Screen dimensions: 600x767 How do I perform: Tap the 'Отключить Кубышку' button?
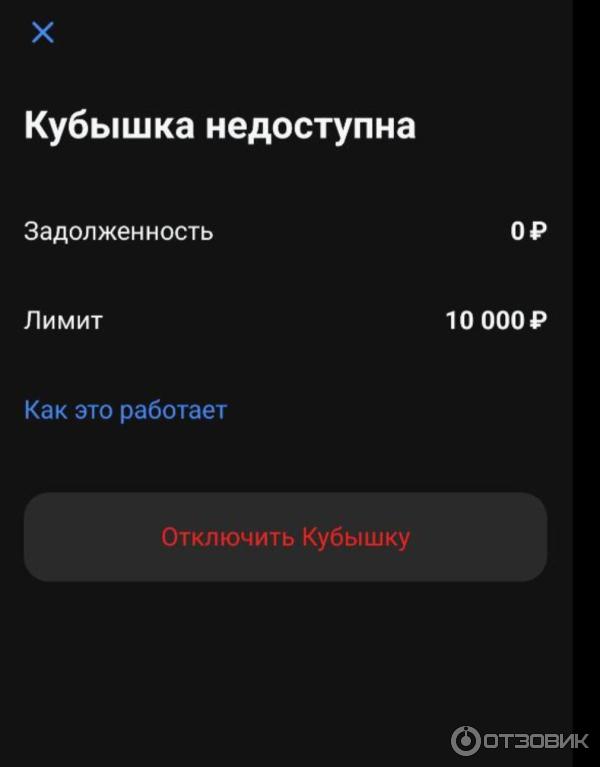285,537
